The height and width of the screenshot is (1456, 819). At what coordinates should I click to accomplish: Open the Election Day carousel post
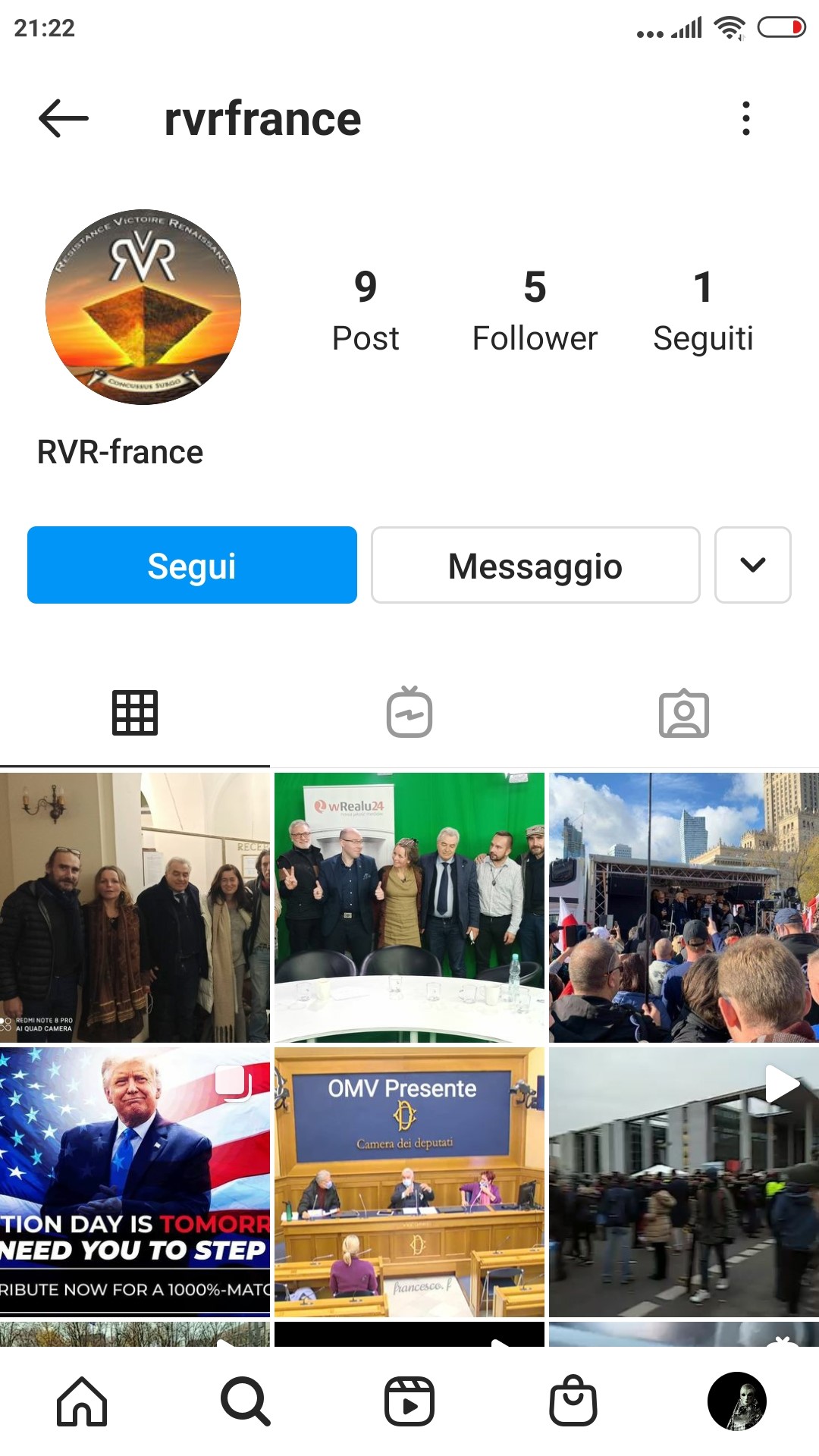click(135, 1182)
